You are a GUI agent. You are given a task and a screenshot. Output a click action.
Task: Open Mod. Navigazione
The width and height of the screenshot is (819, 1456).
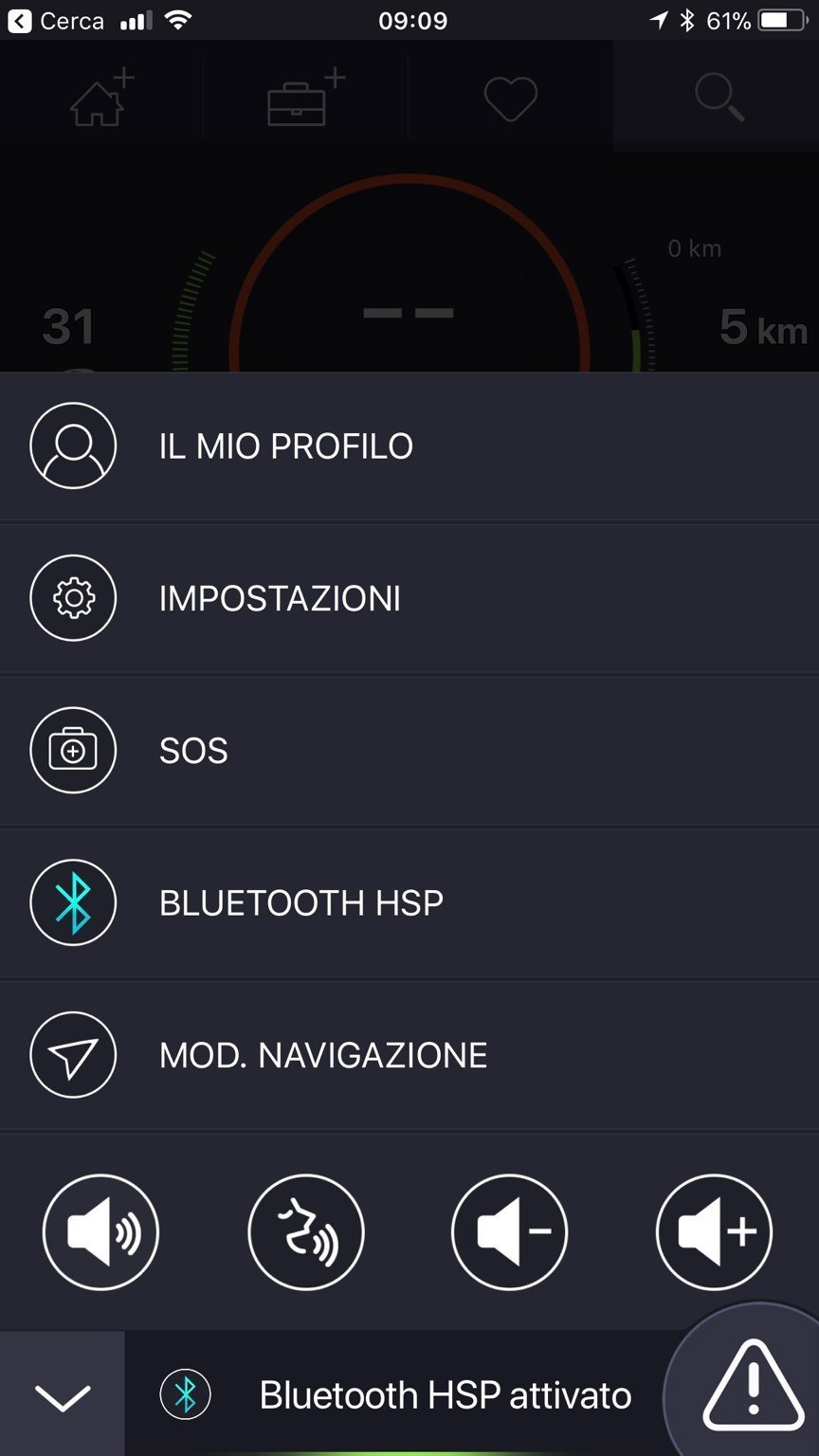tap(322, 1055)
